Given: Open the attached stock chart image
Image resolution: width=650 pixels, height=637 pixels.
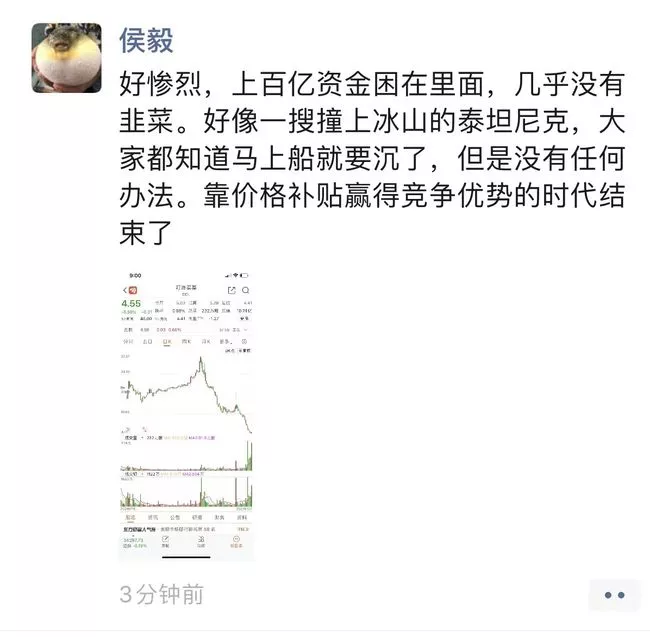Looking at the screenshot, I should (187, 413).
